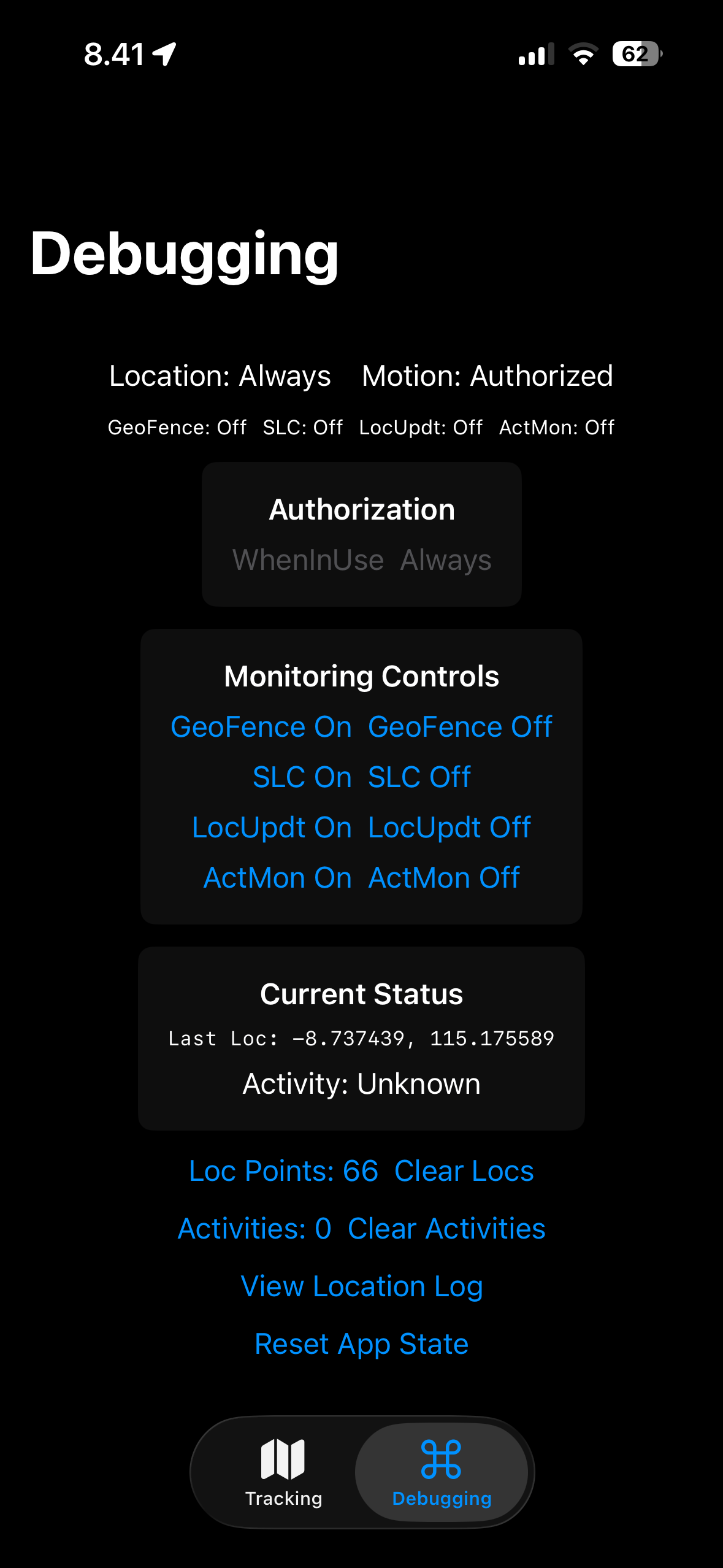This screenshot has width=723, height=1568.
Task: Turn on location updates with LocUpdt On
Action: point(272,826)
